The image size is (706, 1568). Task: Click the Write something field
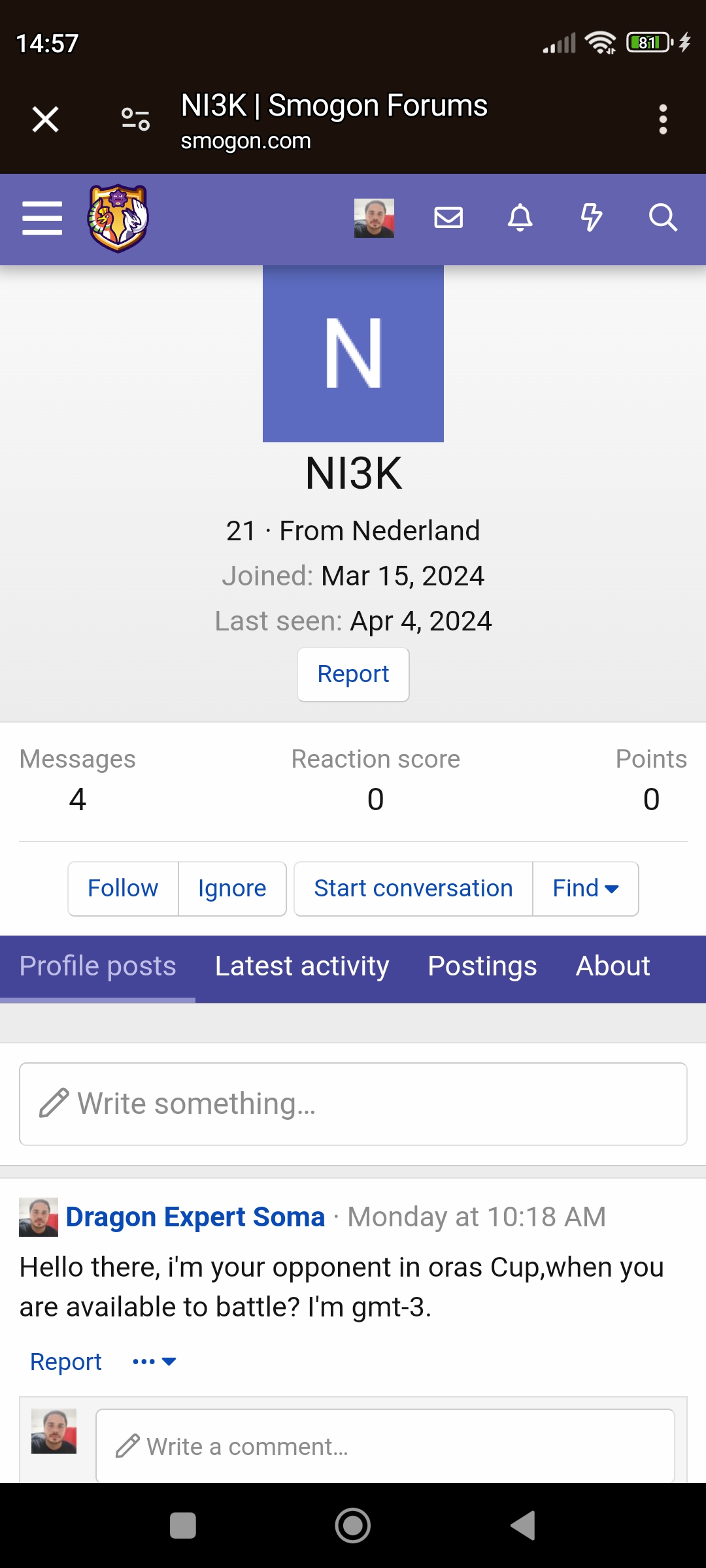[x=353, y=1104]
